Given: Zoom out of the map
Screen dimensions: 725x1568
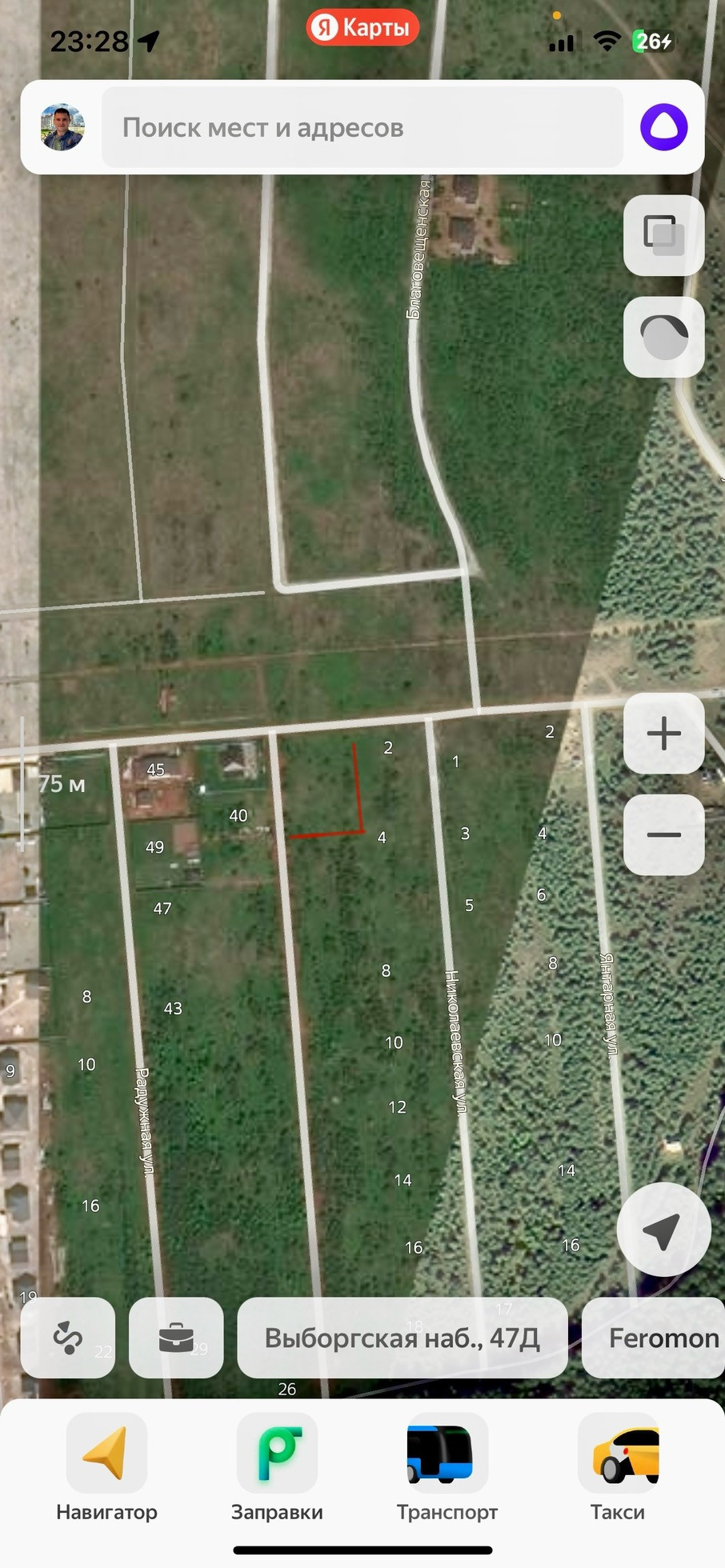Looking at the screenshot, I should (x=663, y=834).
